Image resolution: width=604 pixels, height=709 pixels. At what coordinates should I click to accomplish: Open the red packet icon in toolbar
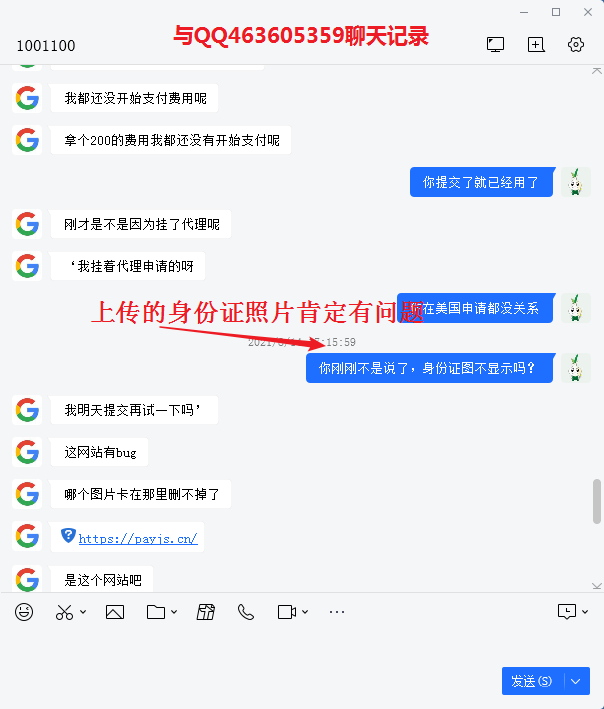pos(206,612)
